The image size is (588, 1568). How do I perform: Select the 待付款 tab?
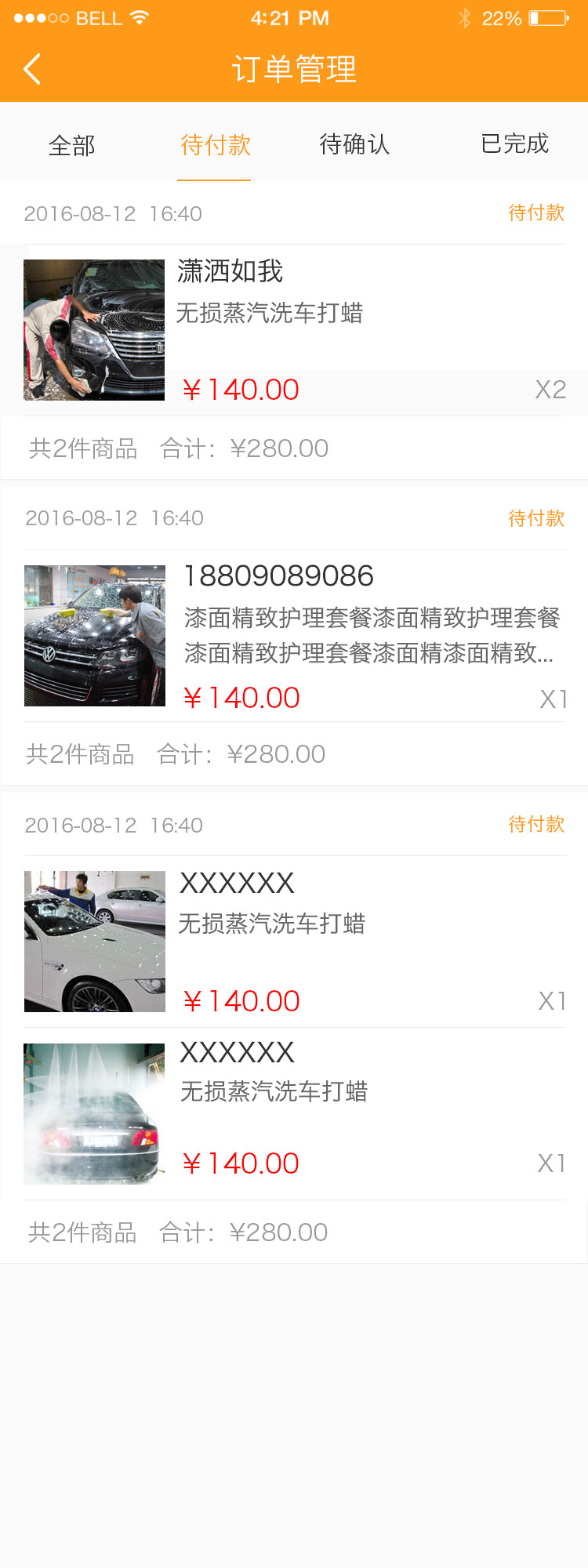tap(215, 145)
